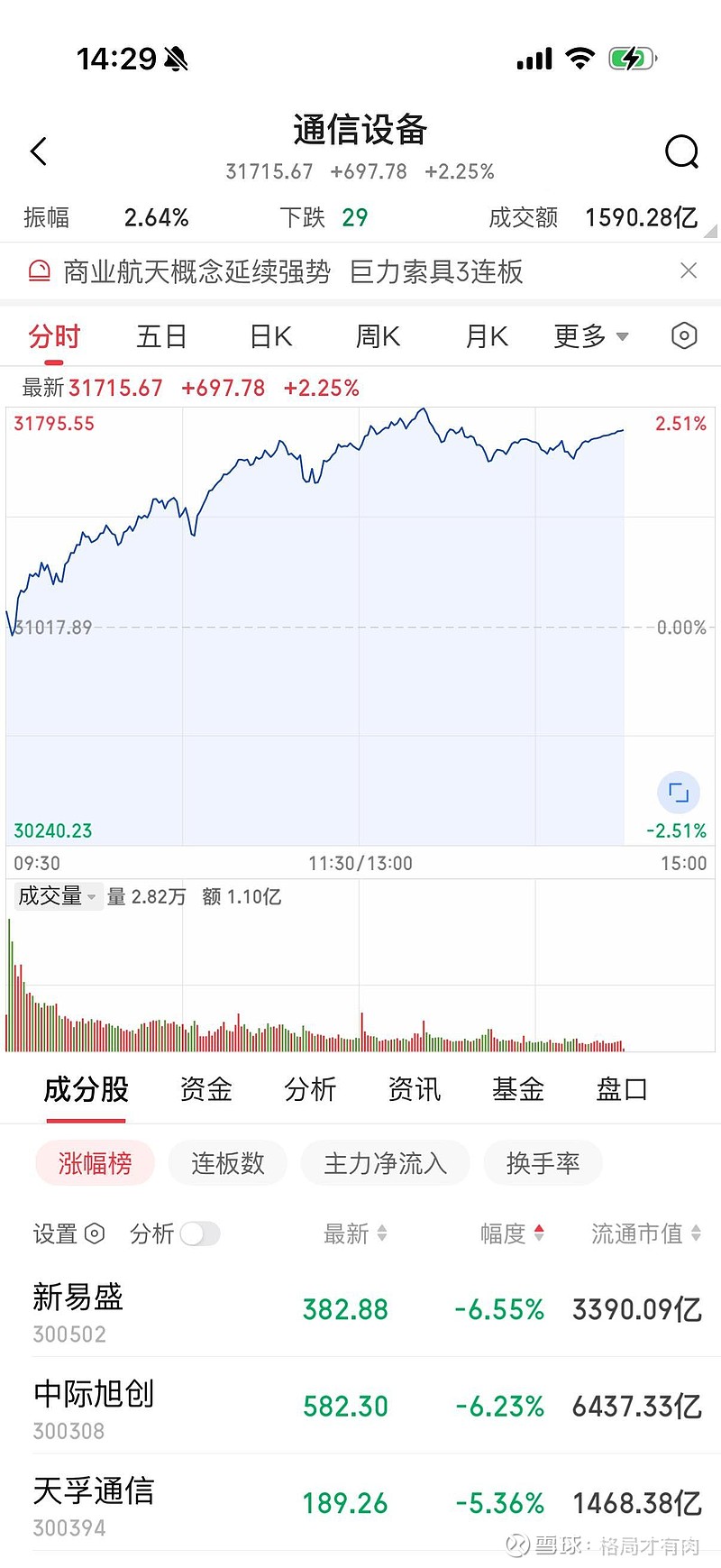721x1568 pixels.
Task: Click the back arrow to return
Action: [38, 151]
